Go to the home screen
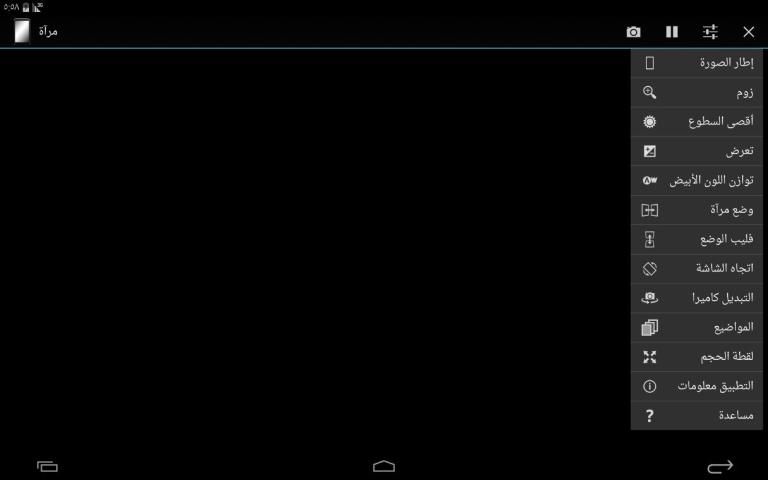Screen dimensions: 768x480 coord(384,466)
